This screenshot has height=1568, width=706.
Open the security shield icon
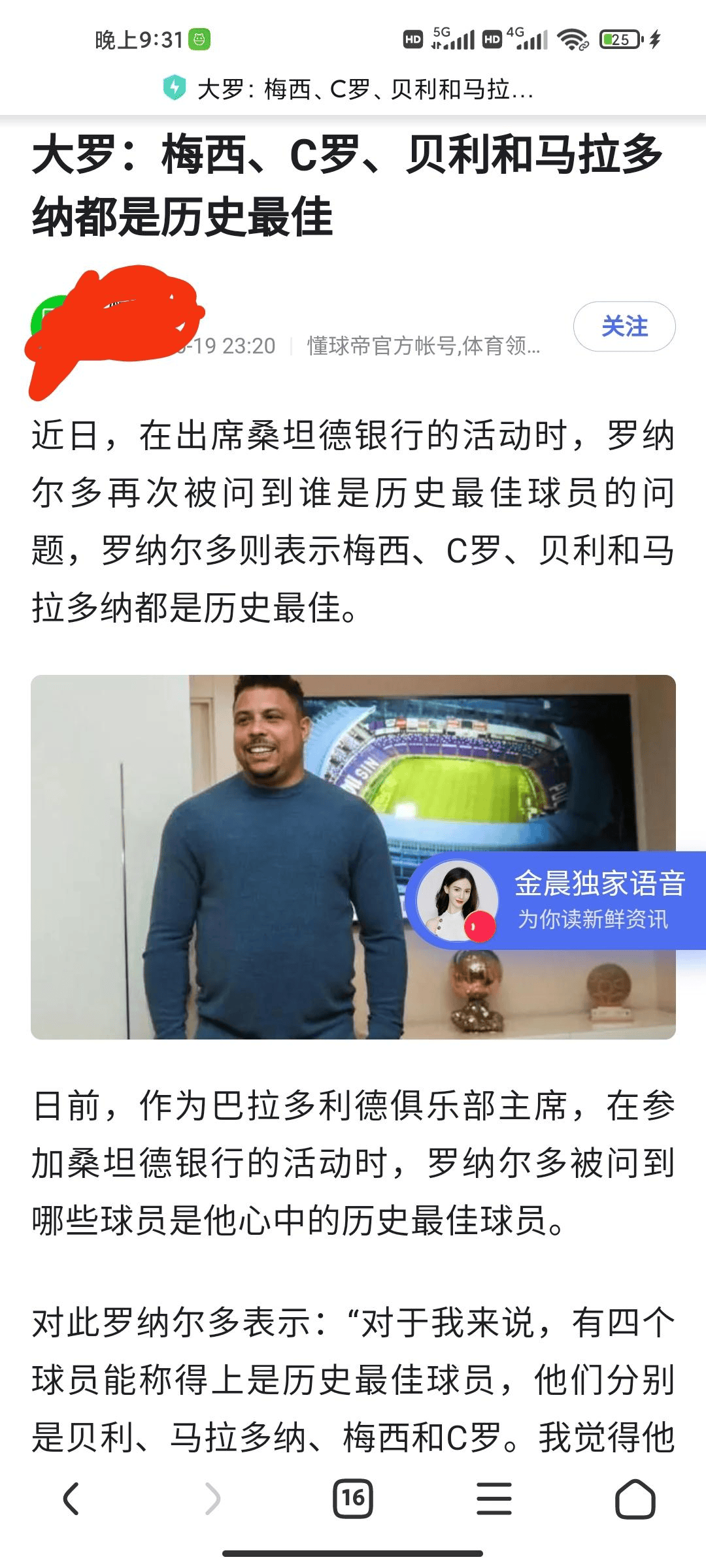click(x=174, y=88)
